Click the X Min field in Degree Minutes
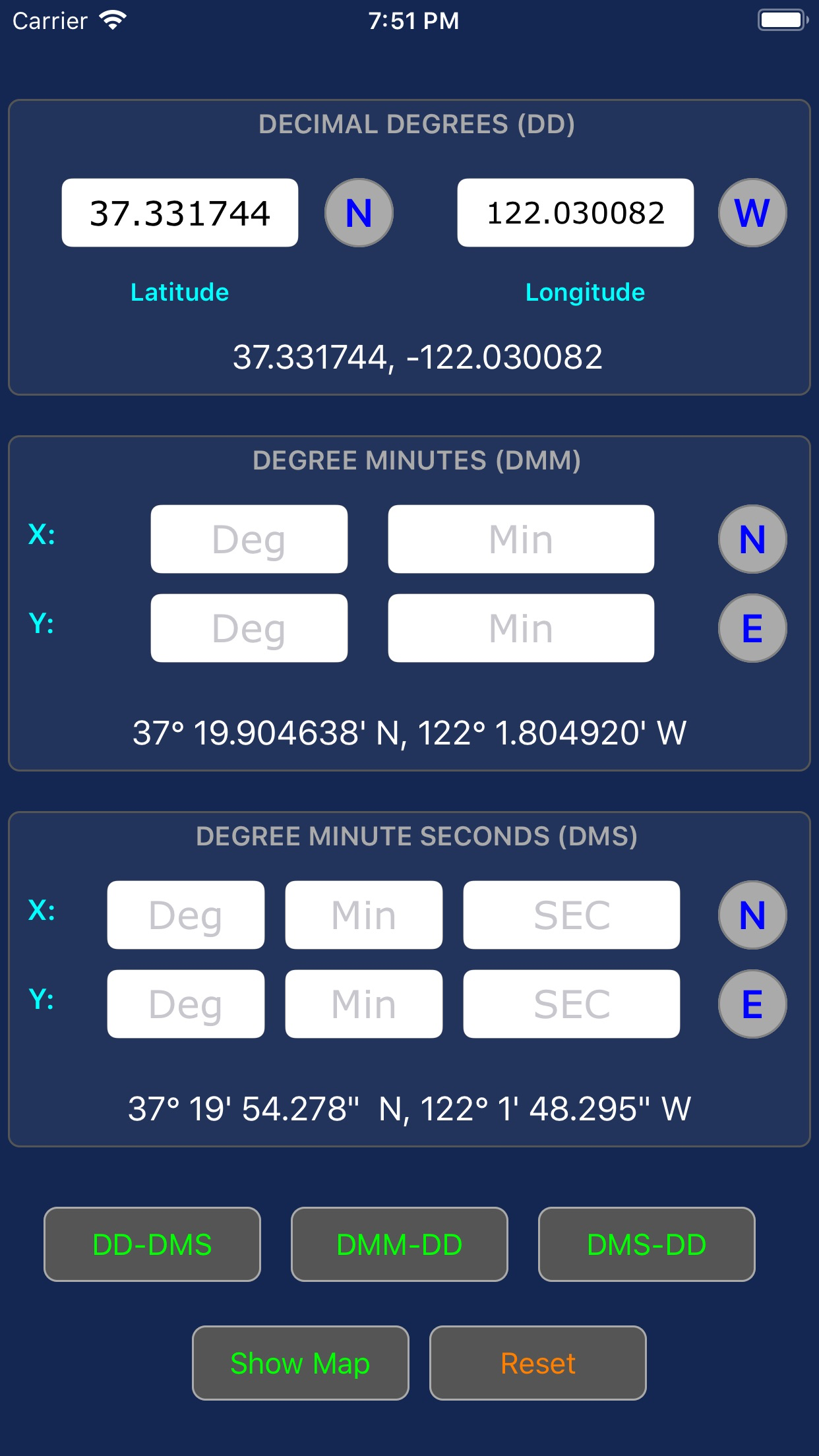 pyautogui.click(x=521, y=539)
